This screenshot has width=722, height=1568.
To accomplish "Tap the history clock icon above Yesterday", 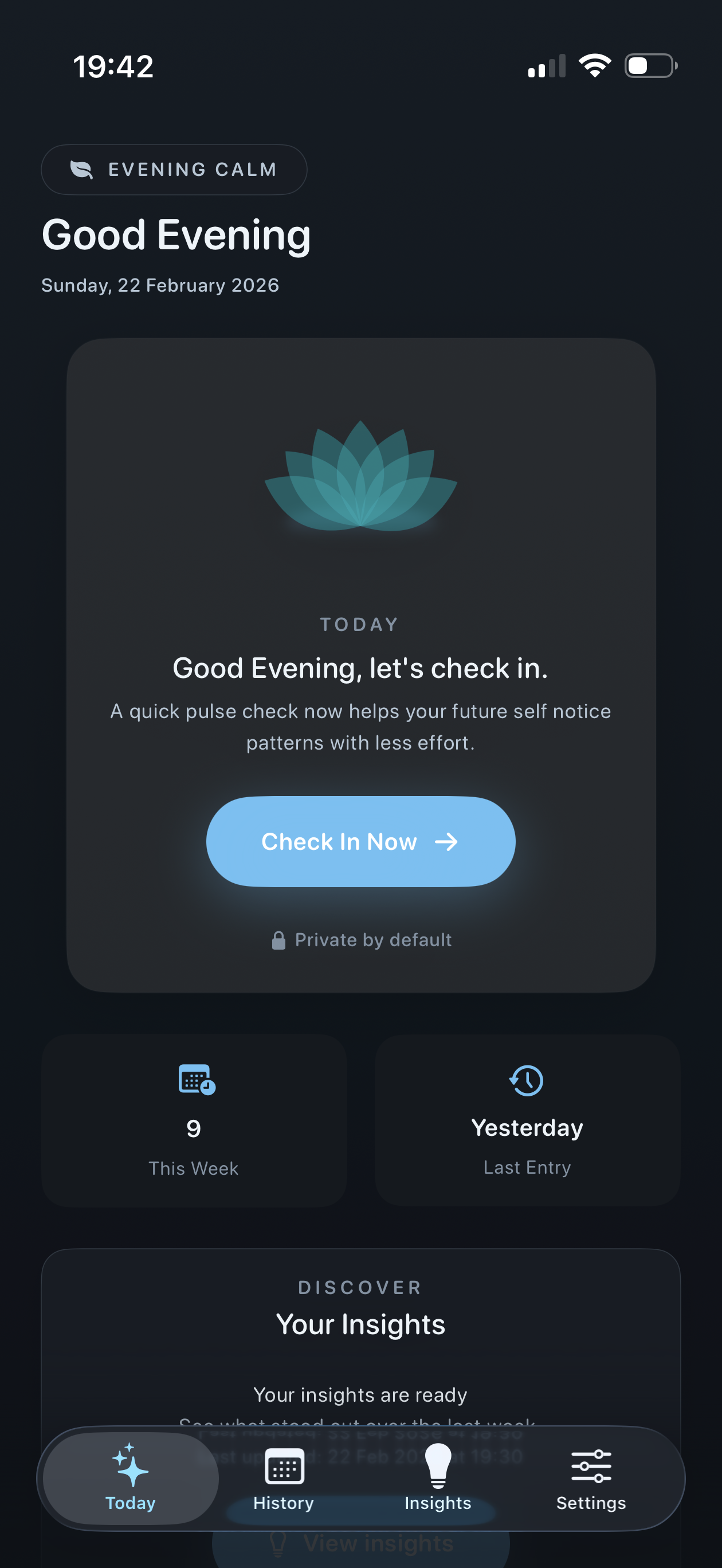I will [x=527, y=1081].
